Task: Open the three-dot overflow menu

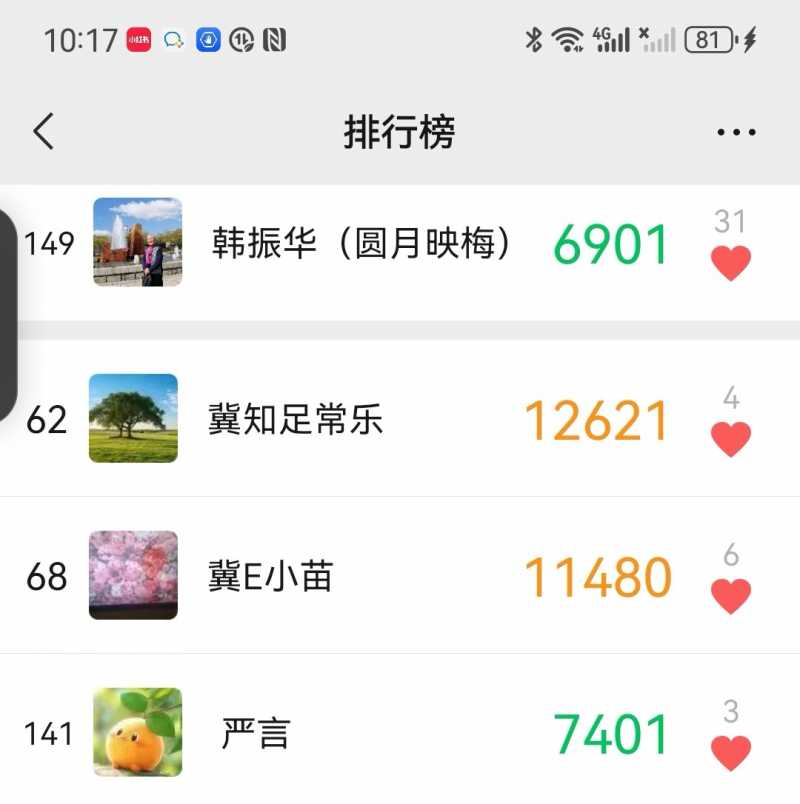Action: click(x=736, y=132)
